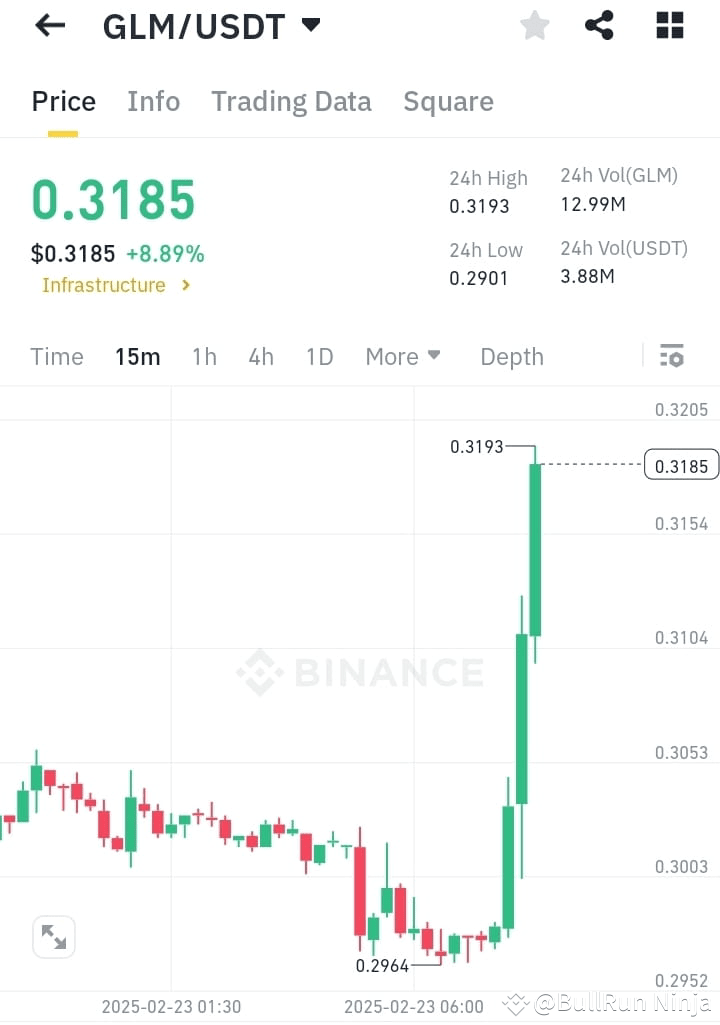
Task: Open the markets grid icon top right
Action: pyautogui.click(x=668, y=25)
